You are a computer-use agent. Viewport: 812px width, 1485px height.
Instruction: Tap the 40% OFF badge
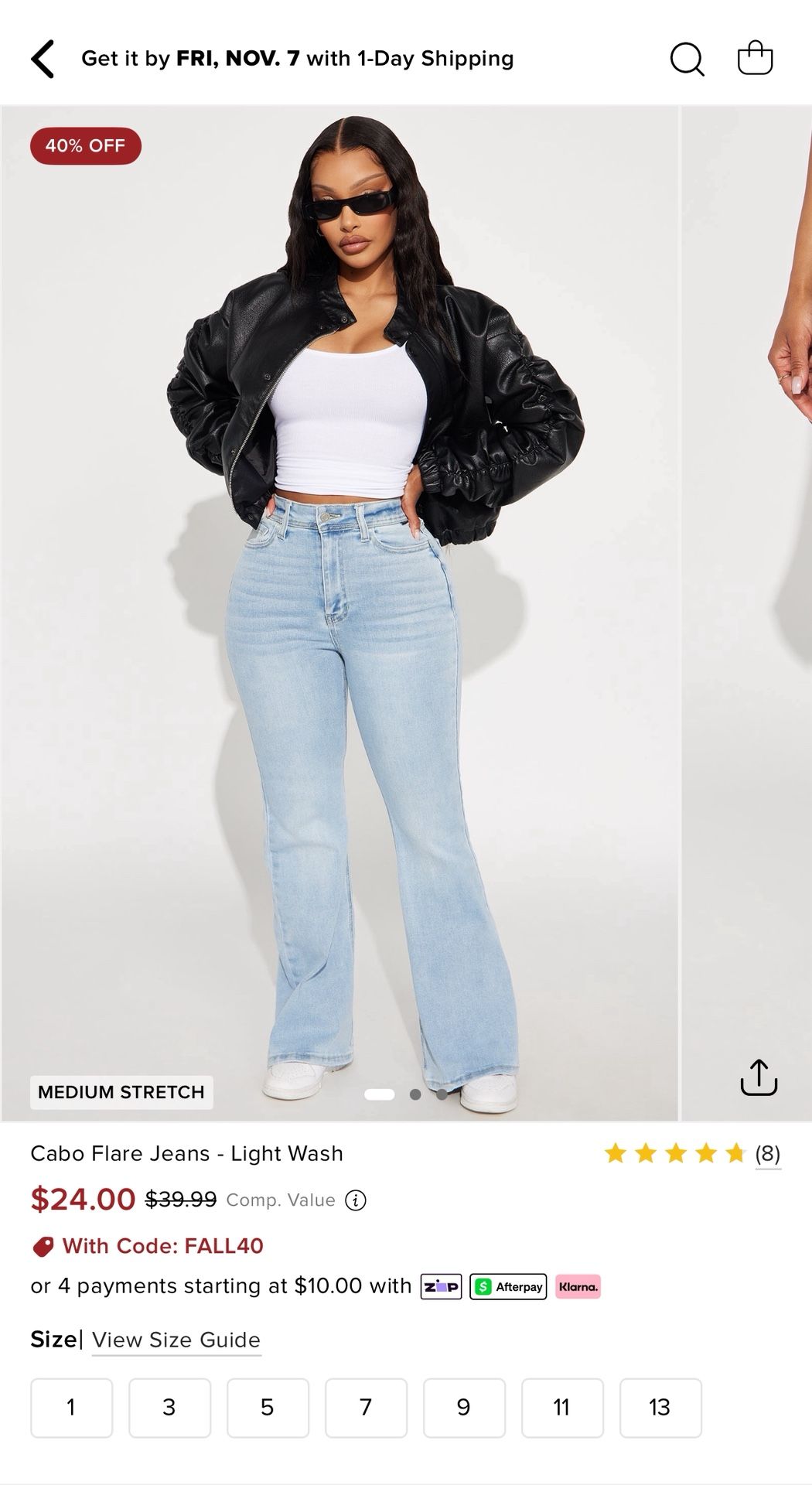click(85, 145)
